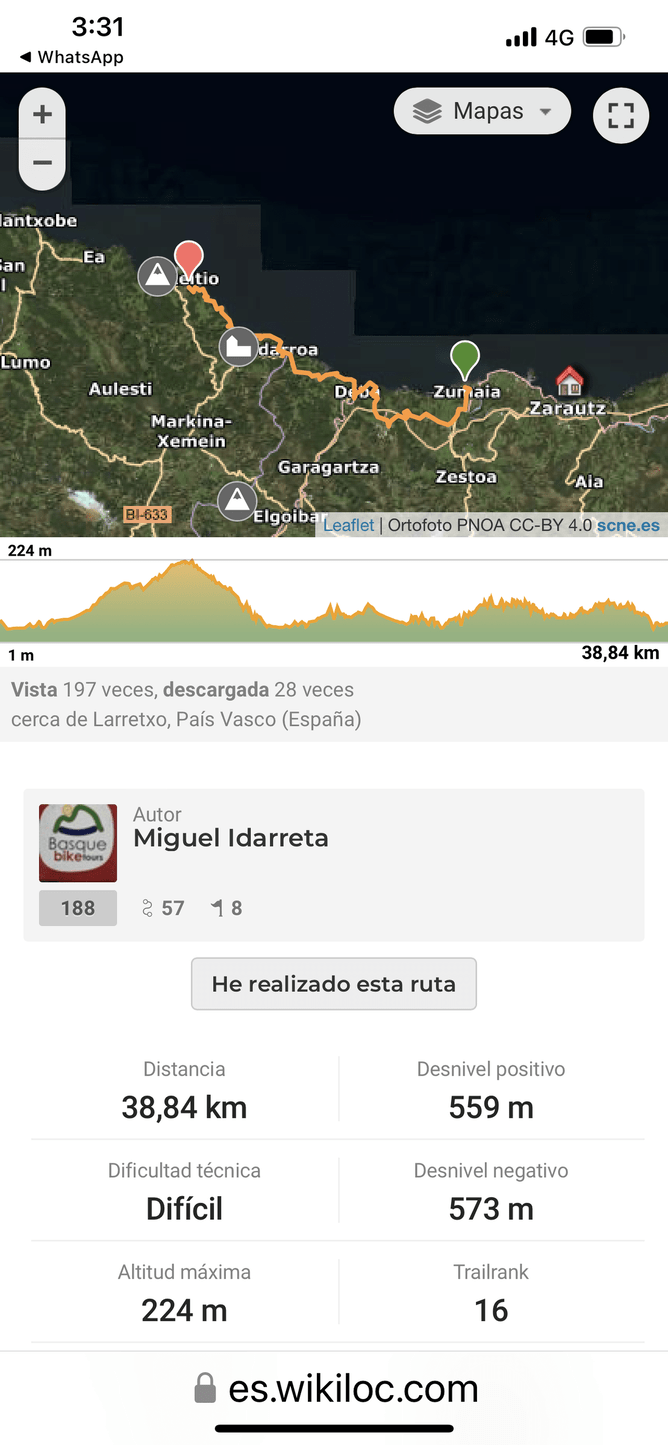
Task: Open the Mapas layer dropdown
Action: point(482,111)
